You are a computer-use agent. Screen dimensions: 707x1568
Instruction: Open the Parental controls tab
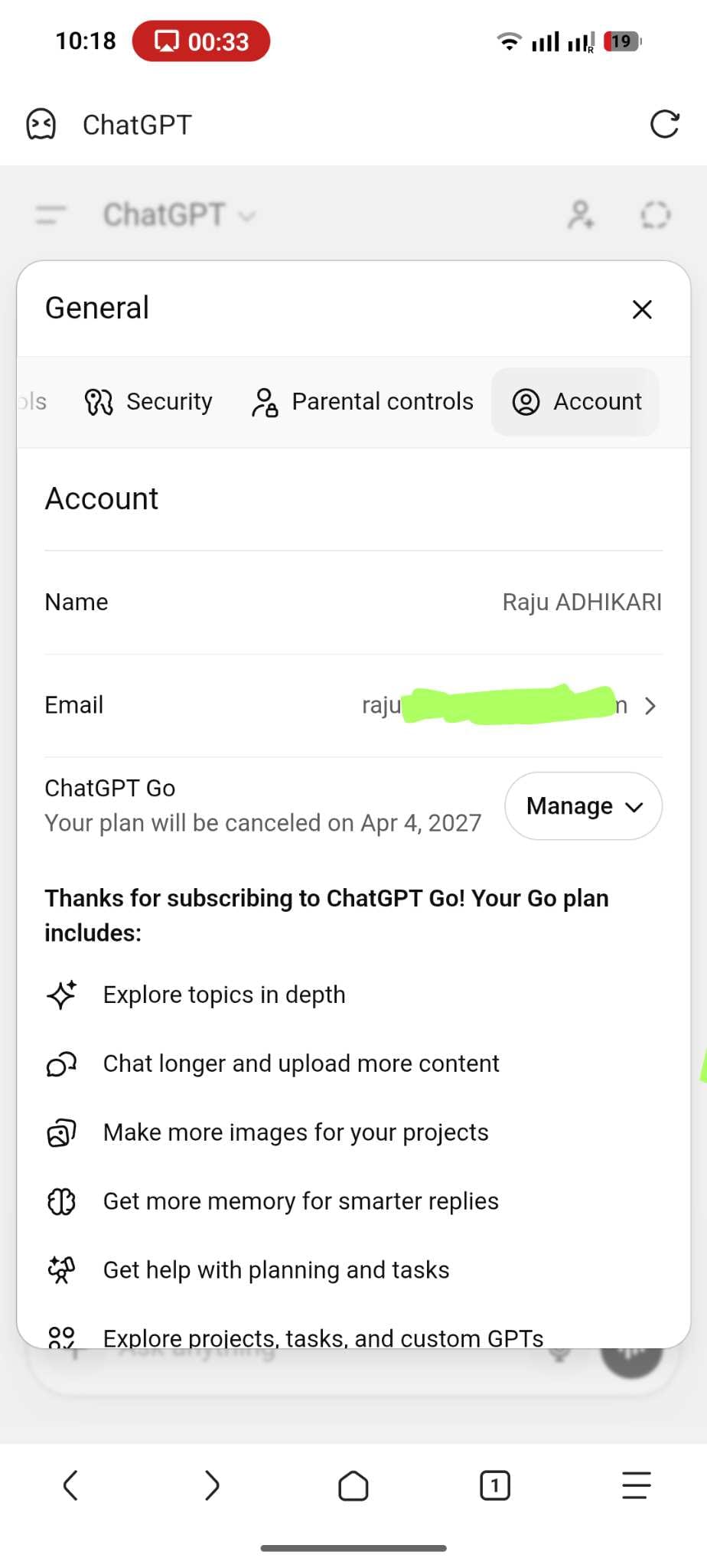(363, 402)
